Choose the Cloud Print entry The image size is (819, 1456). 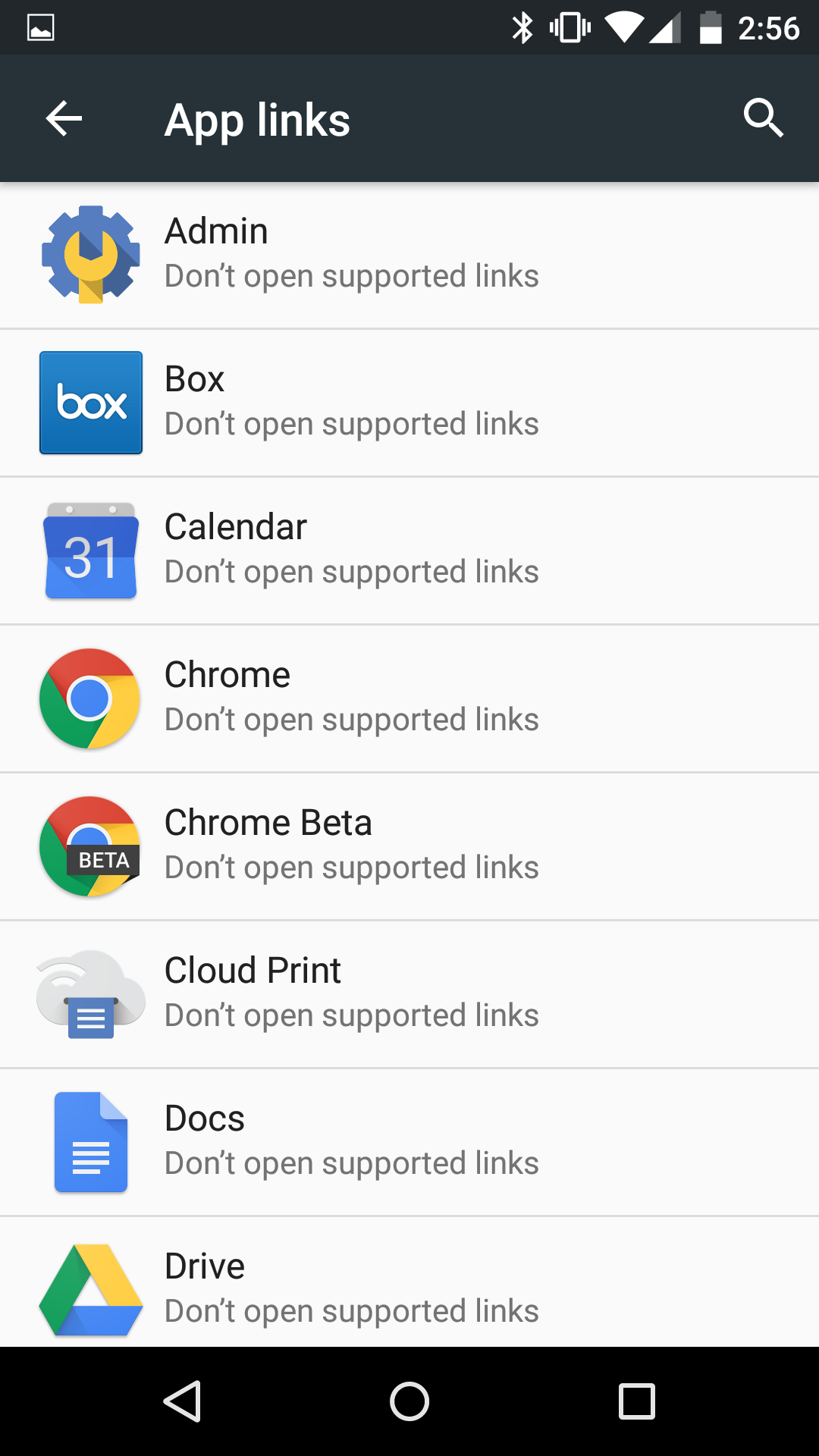(409, 993)
